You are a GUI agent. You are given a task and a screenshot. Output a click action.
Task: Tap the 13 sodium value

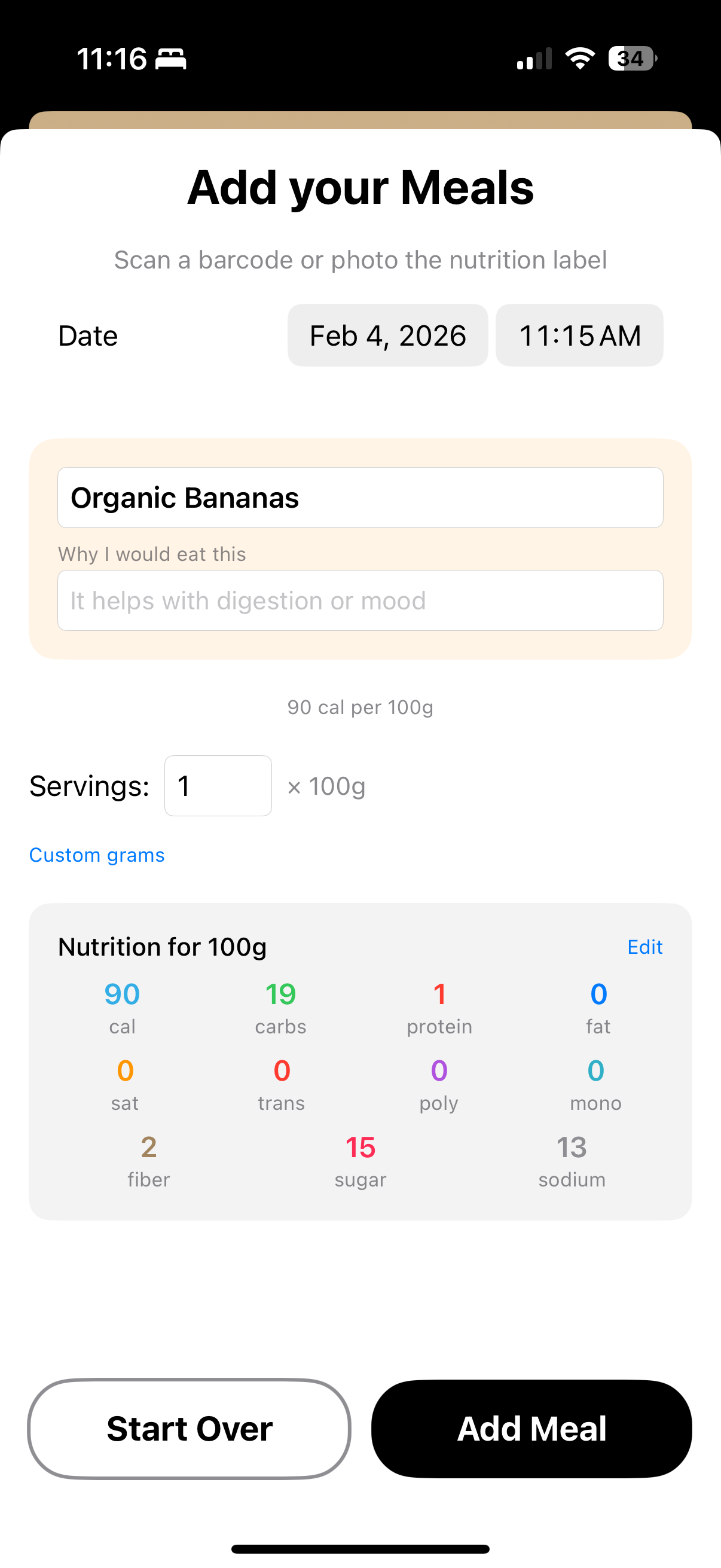tap(571, 1148)
